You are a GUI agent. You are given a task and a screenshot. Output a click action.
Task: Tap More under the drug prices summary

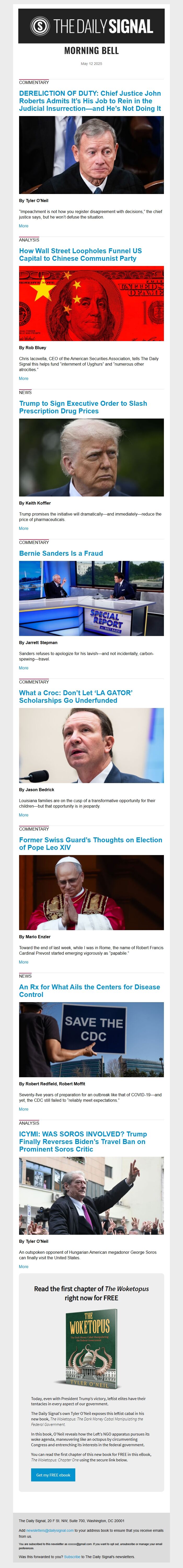point(24,528)
